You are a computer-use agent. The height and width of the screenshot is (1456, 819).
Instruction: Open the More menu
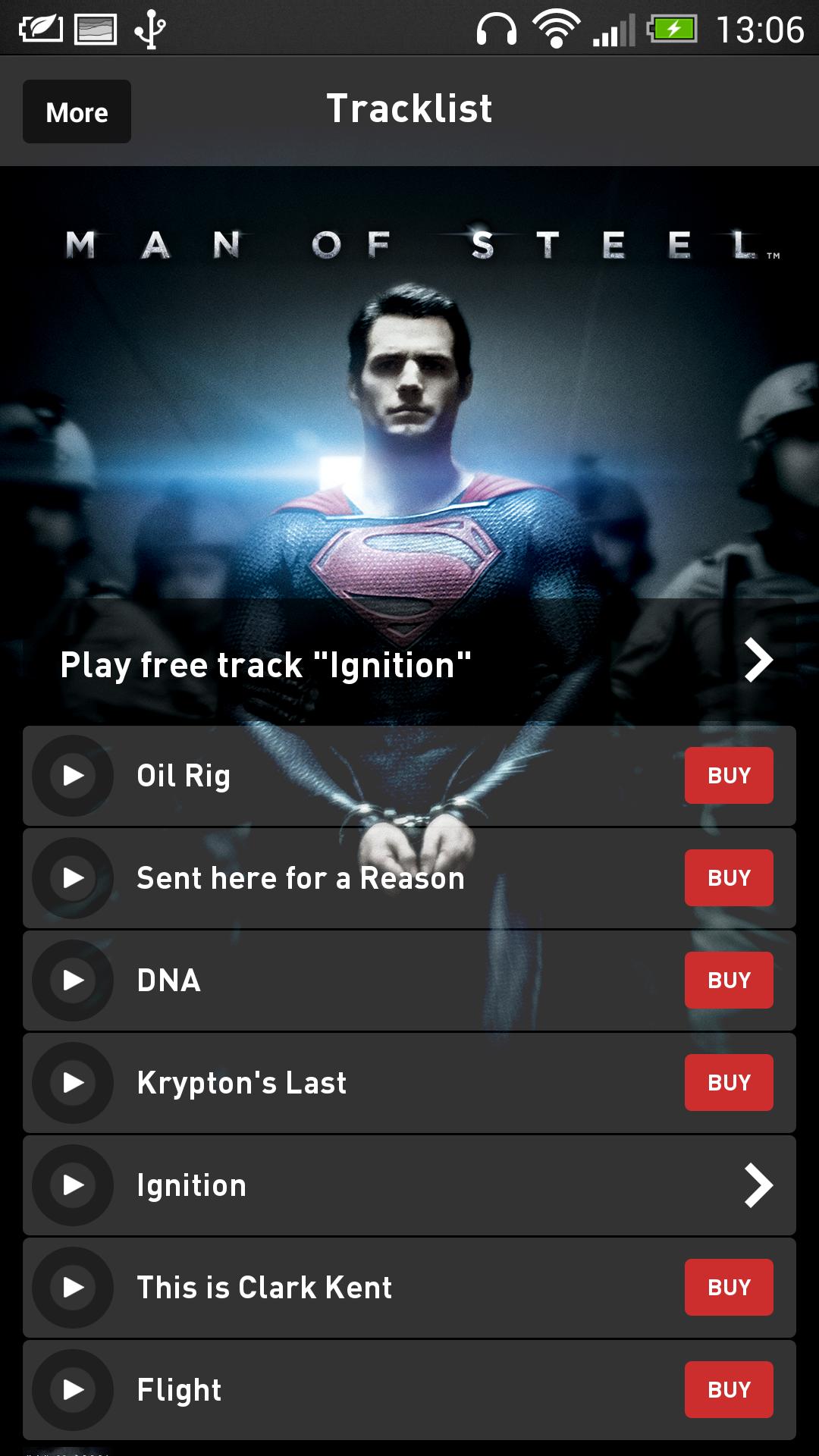(77, 111)
